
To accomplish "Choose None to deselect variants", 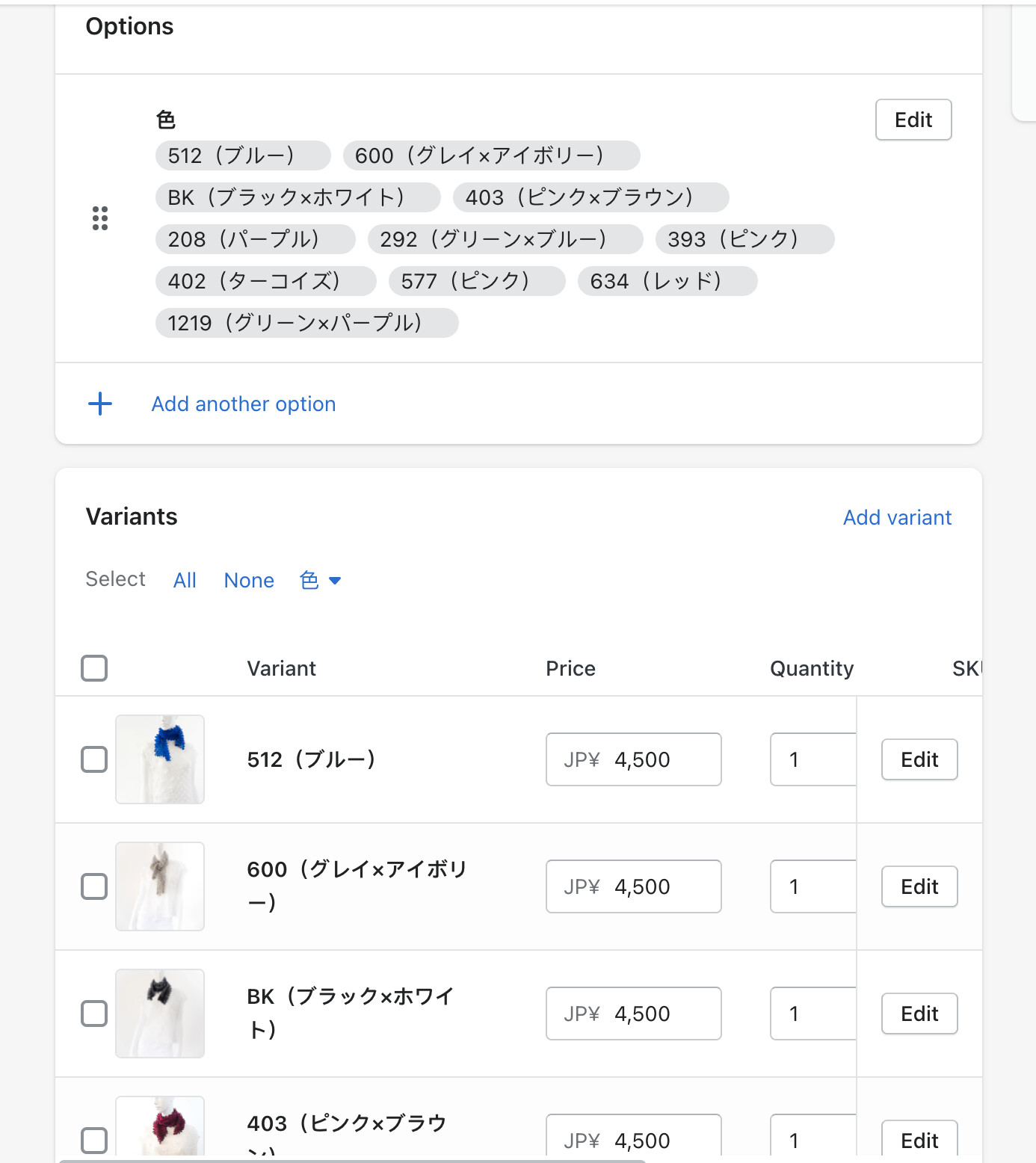I will coord(249,580).
